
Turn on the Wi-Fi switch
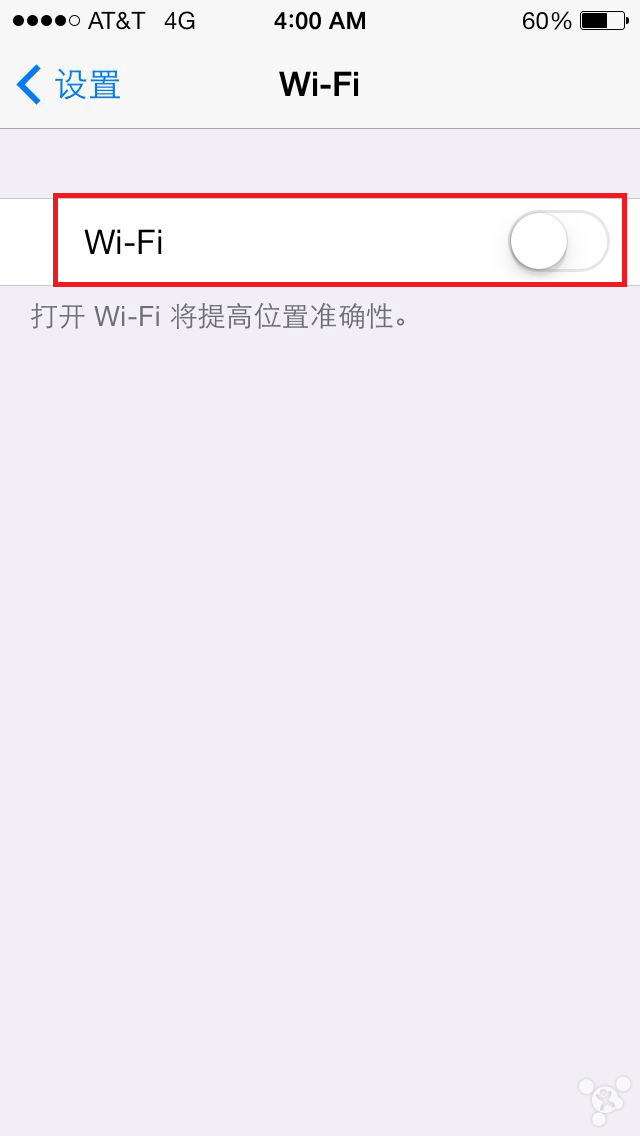[x=558, y=241]
